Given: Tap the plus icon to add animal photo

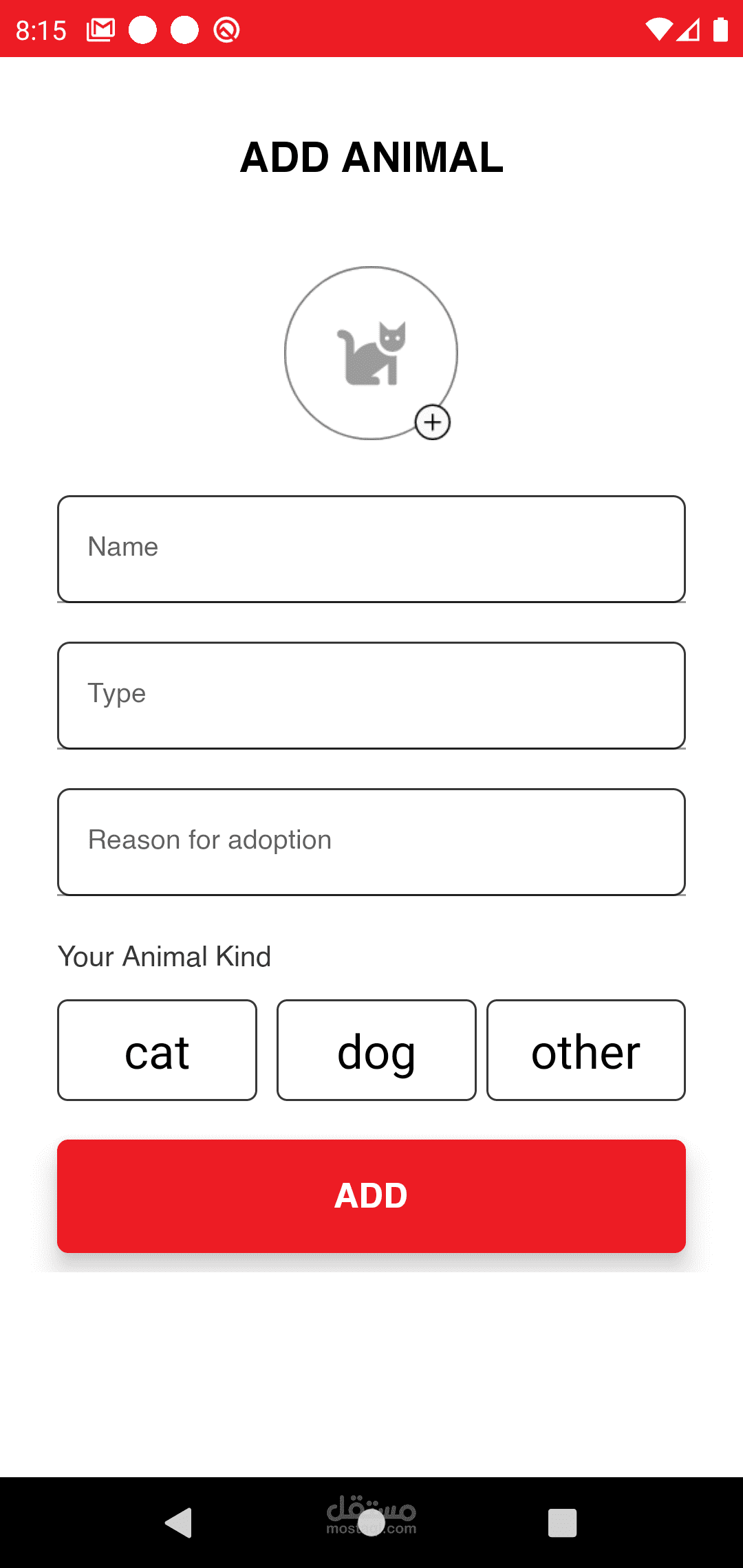Looking at the screenshot, I should click(433, 422).
